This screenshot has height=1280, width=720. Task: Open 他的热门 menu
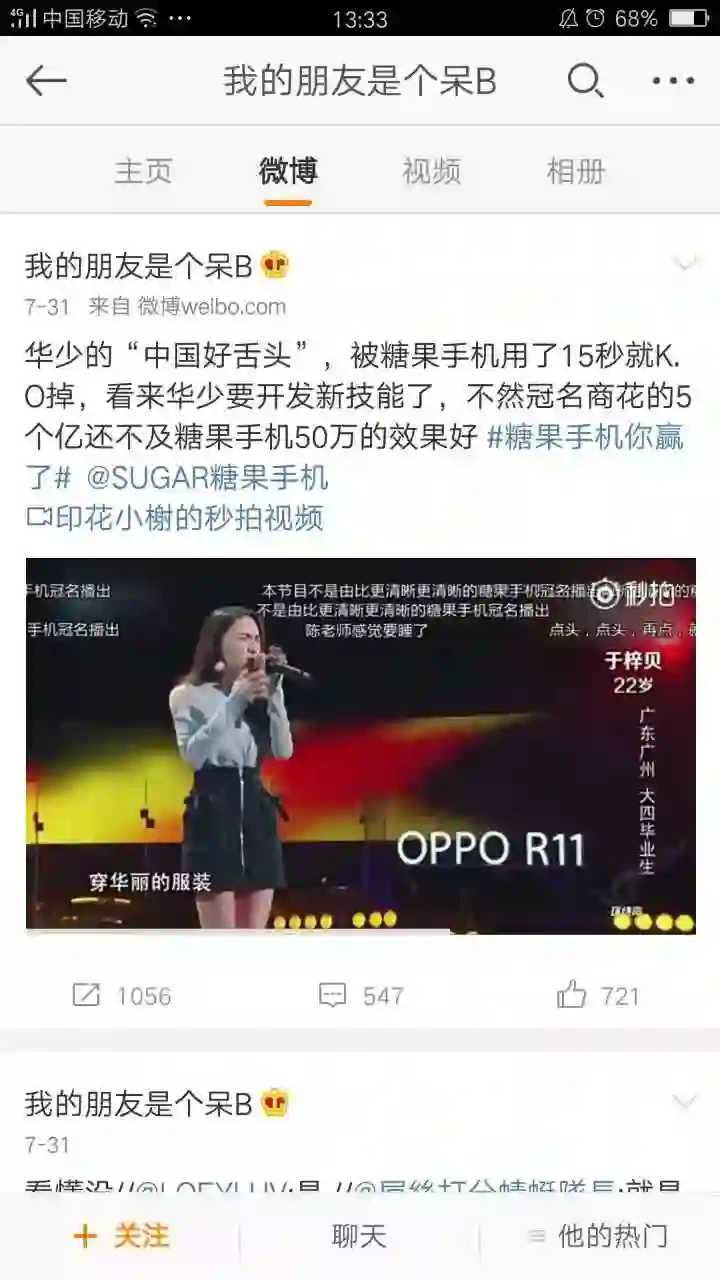(598, 1236)
